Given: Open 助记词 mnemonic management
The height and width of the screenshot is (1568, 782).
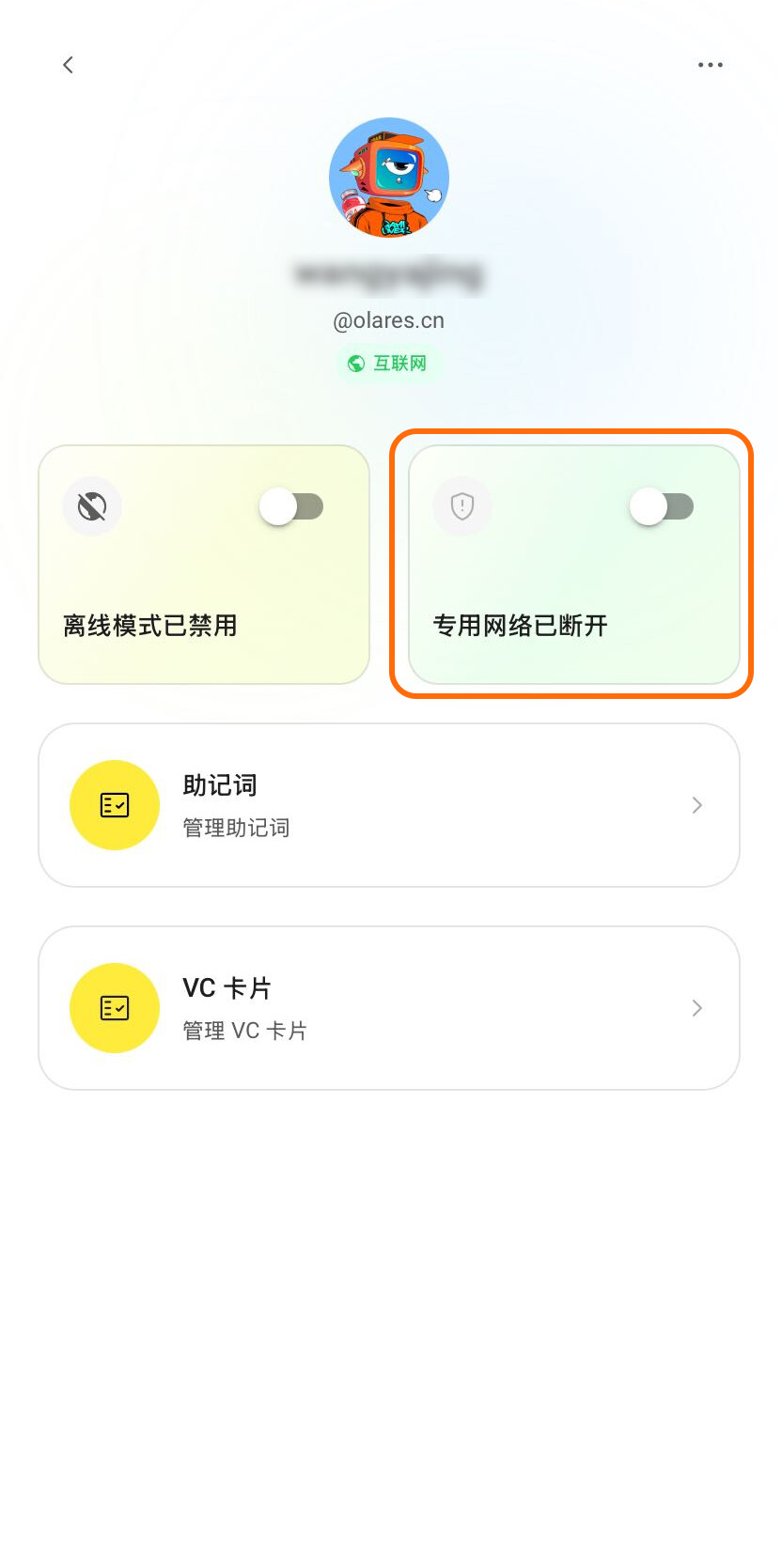Looking at the screenshot, I should tap(388, 805).
